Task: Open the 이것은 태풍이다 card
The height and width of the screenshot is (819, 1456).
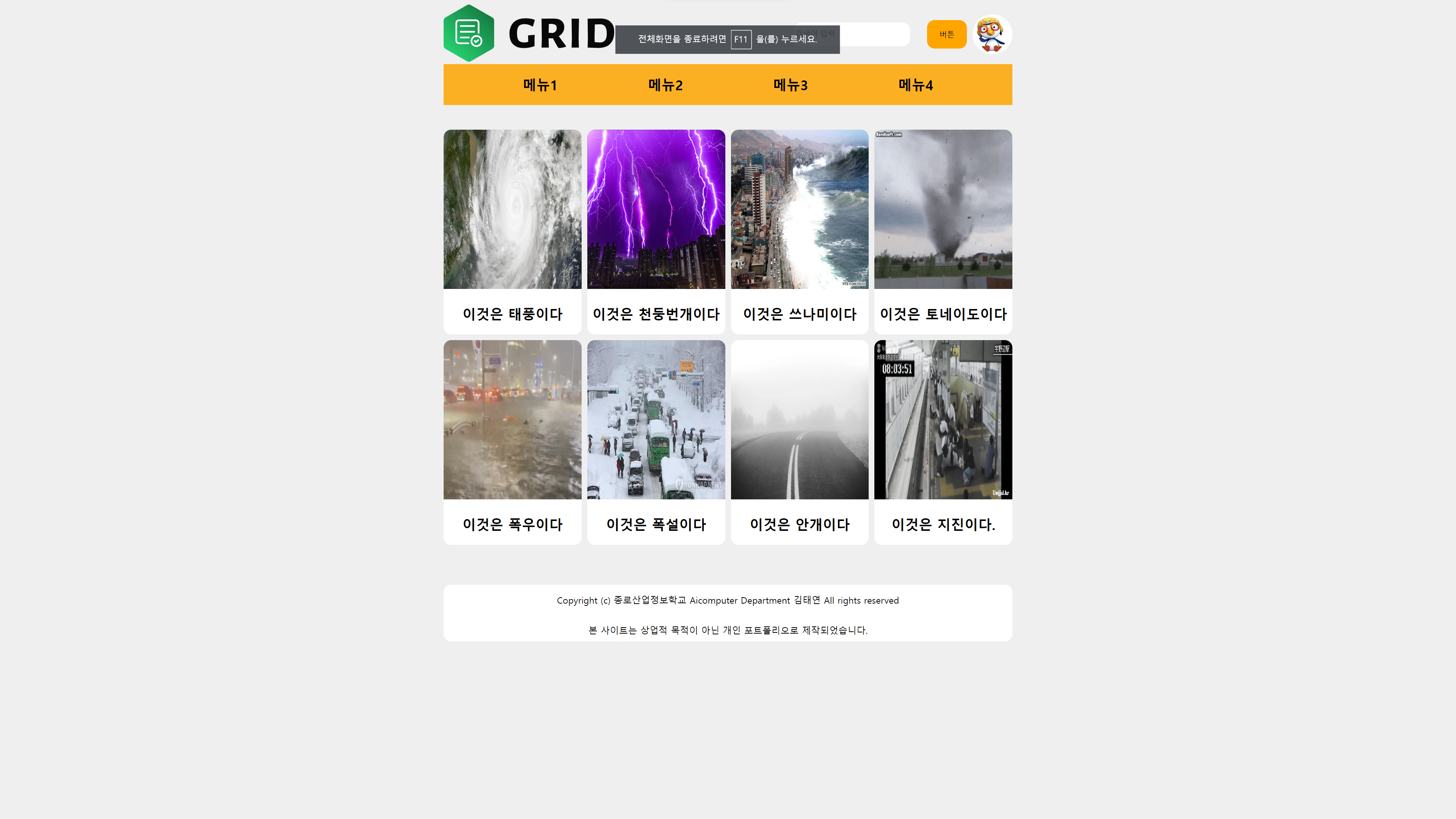Action: point(512,232)
